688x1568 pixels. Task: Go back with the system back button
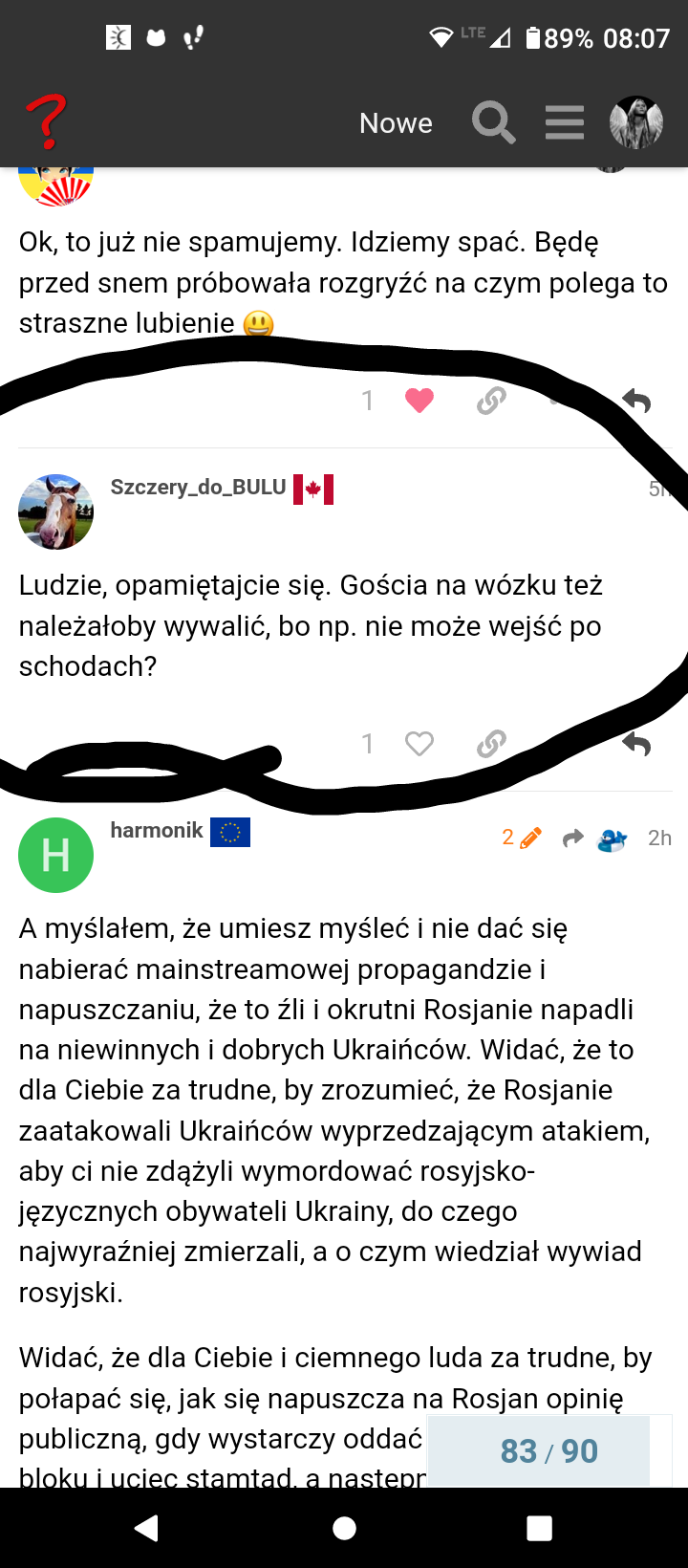coord(146,1528)
